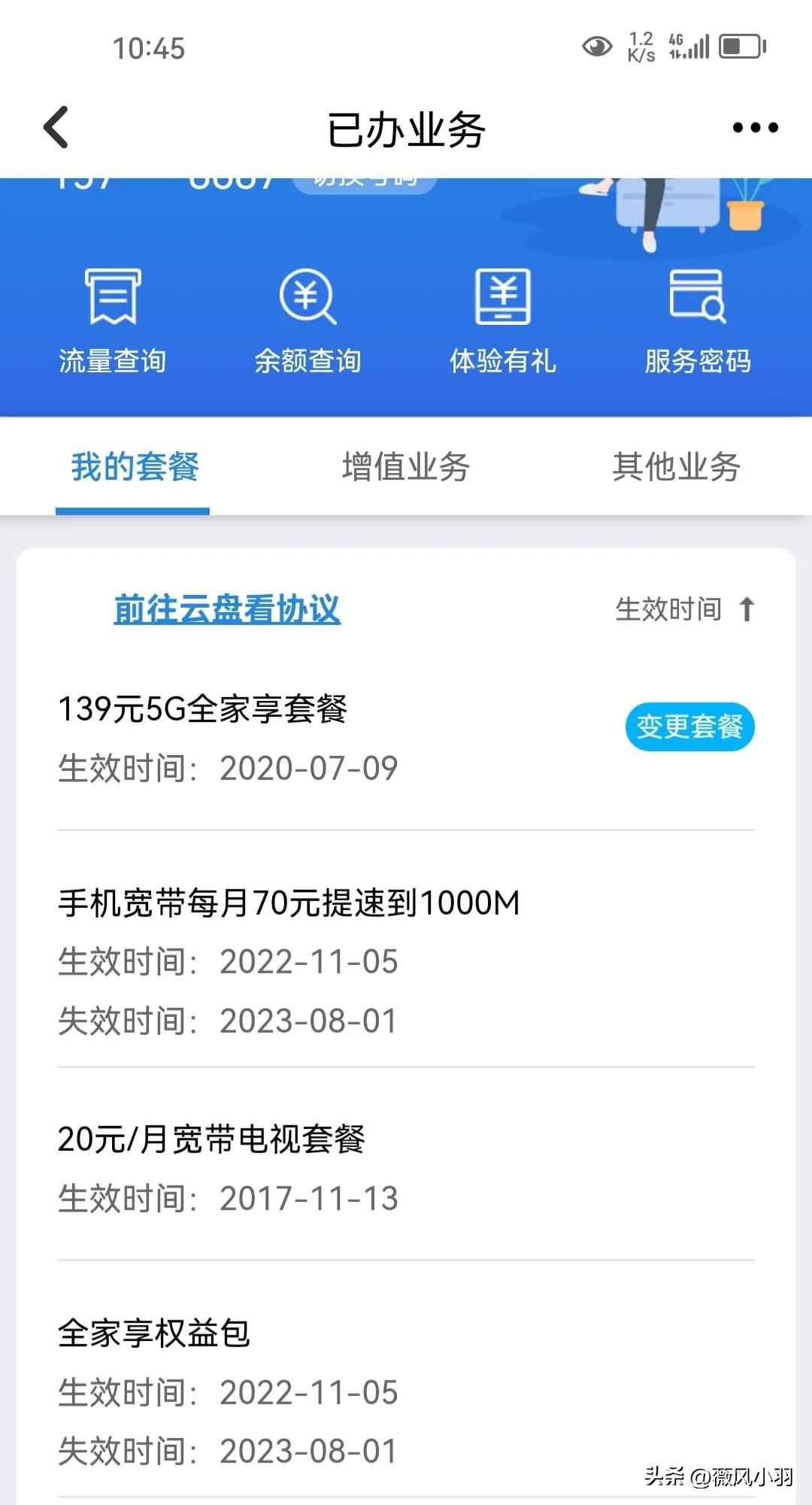Open the 前往云盘看协议 link
The image size is (812, 1505).
(226, 610)
